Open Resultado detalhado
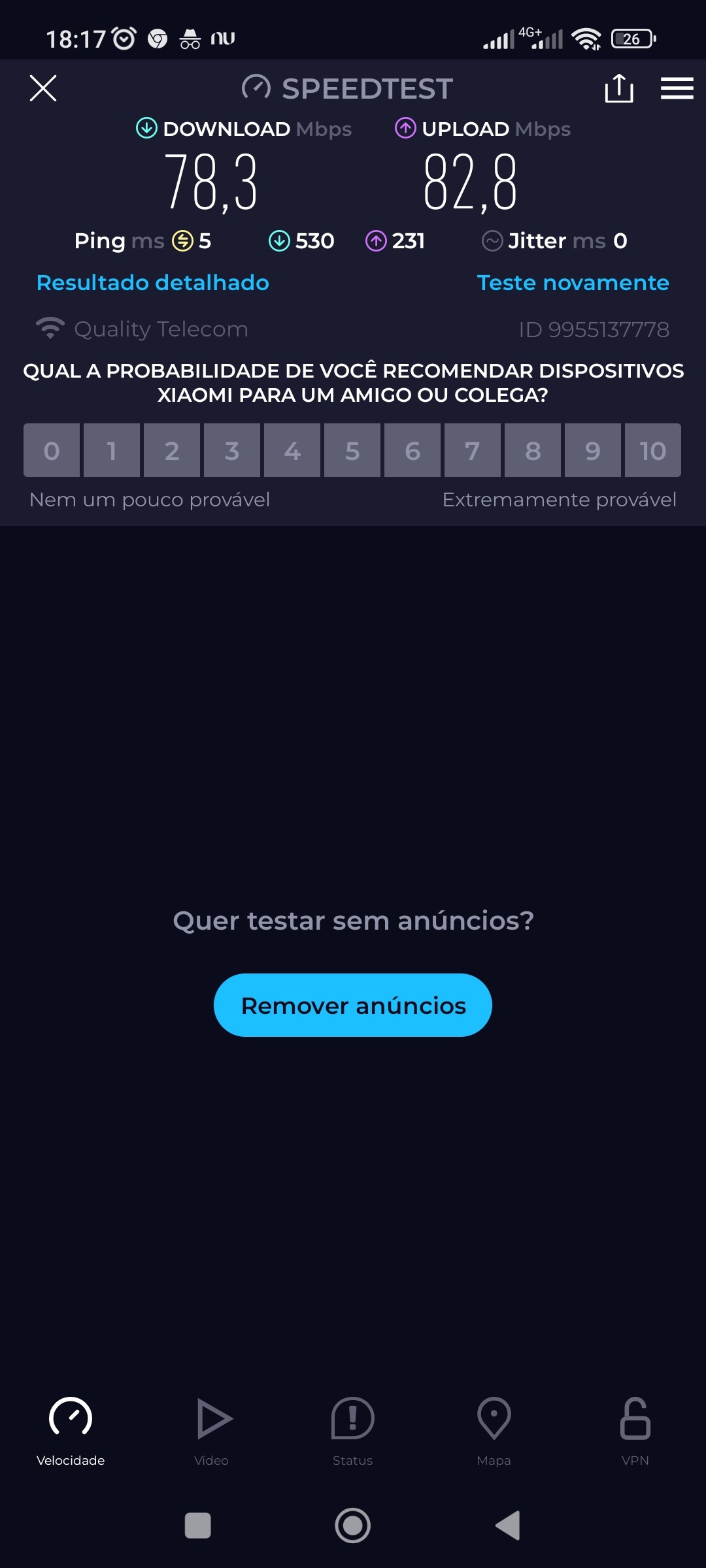The height and width of the screenshot is (1568, 706). [x=153, y=283]
